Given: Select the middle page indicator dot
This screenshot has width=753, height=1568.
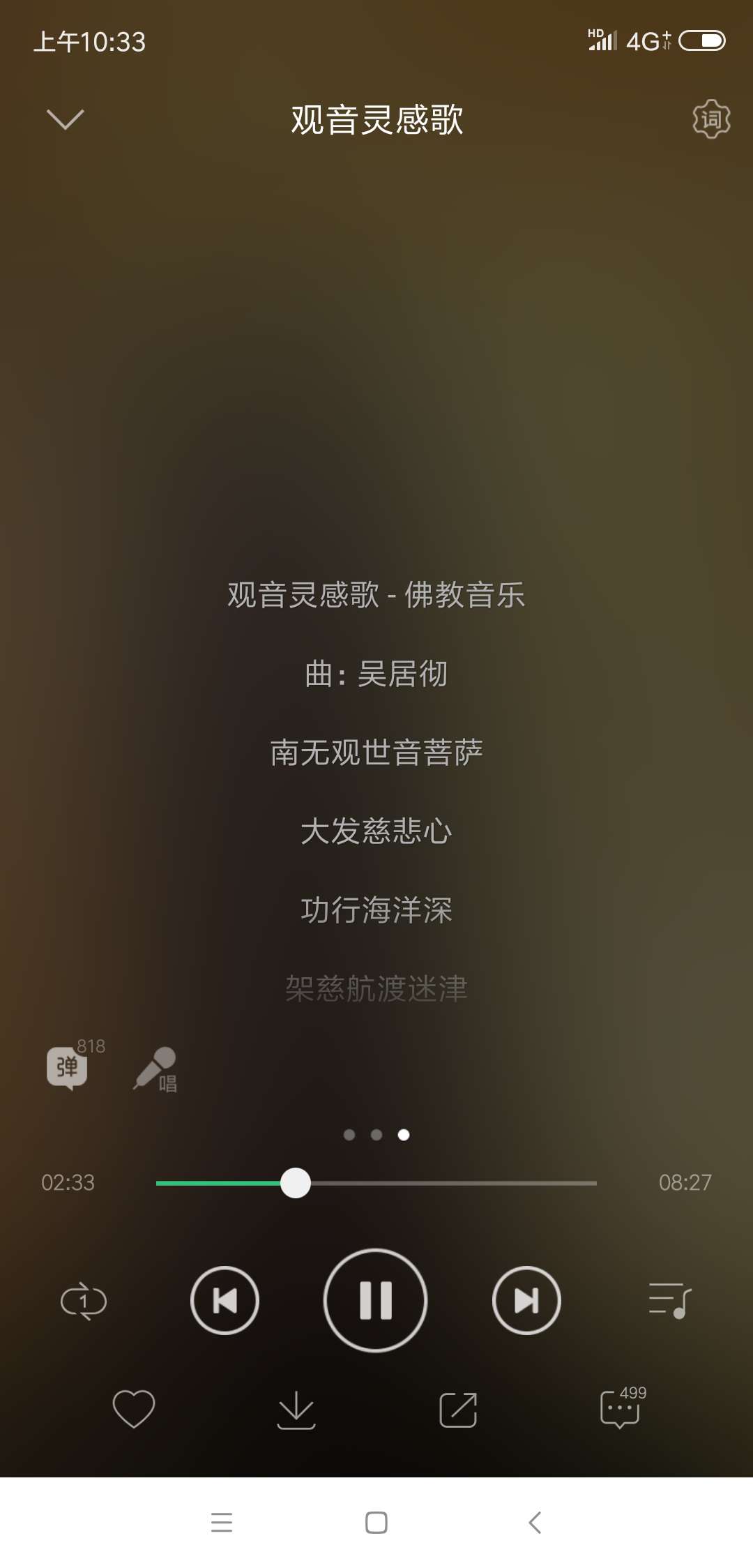Looking at the screenshot, I should point(375,1135).
